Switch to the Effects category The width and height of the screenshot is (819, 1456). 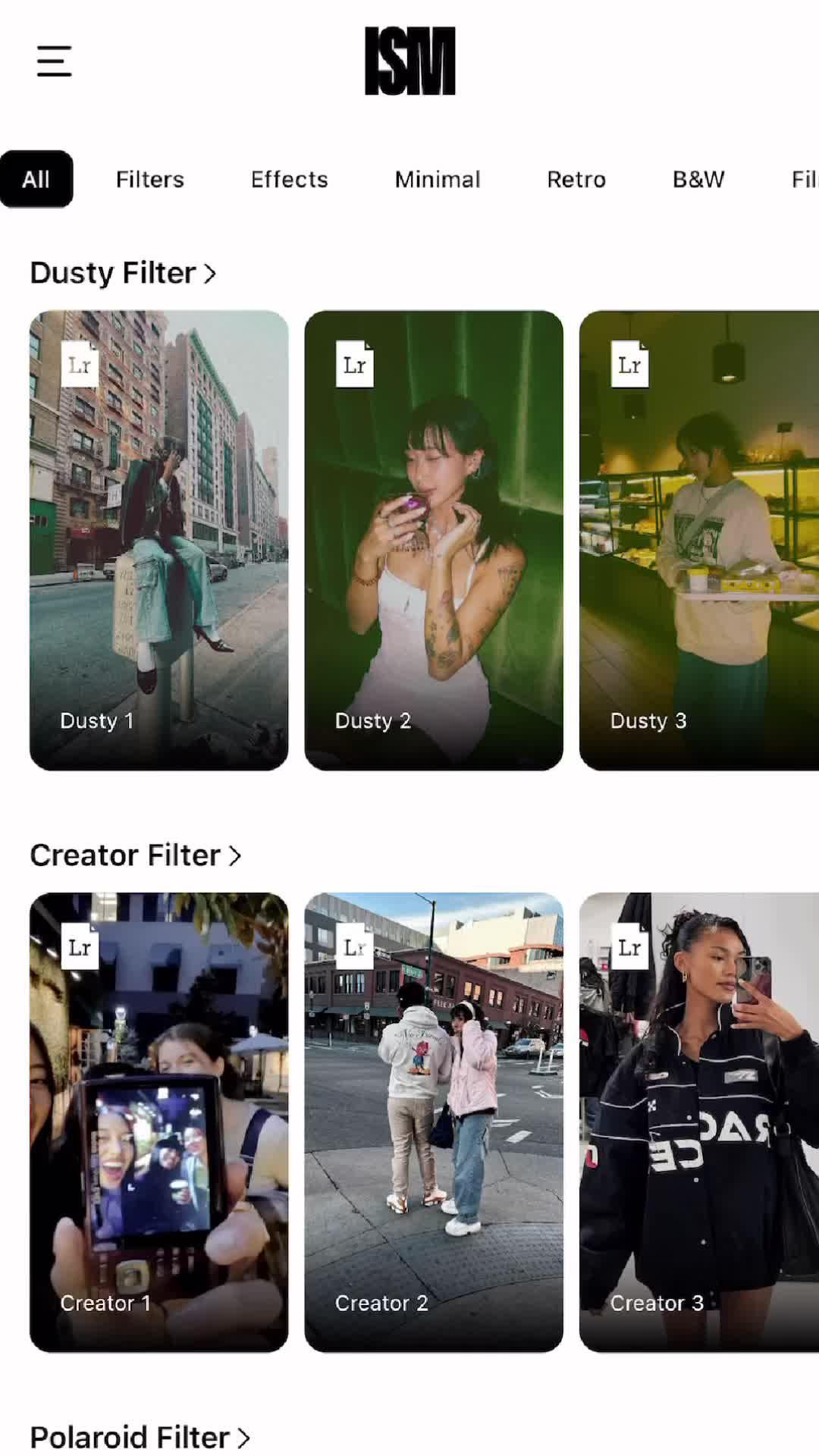pyautogui.click(x=289, y=179)
